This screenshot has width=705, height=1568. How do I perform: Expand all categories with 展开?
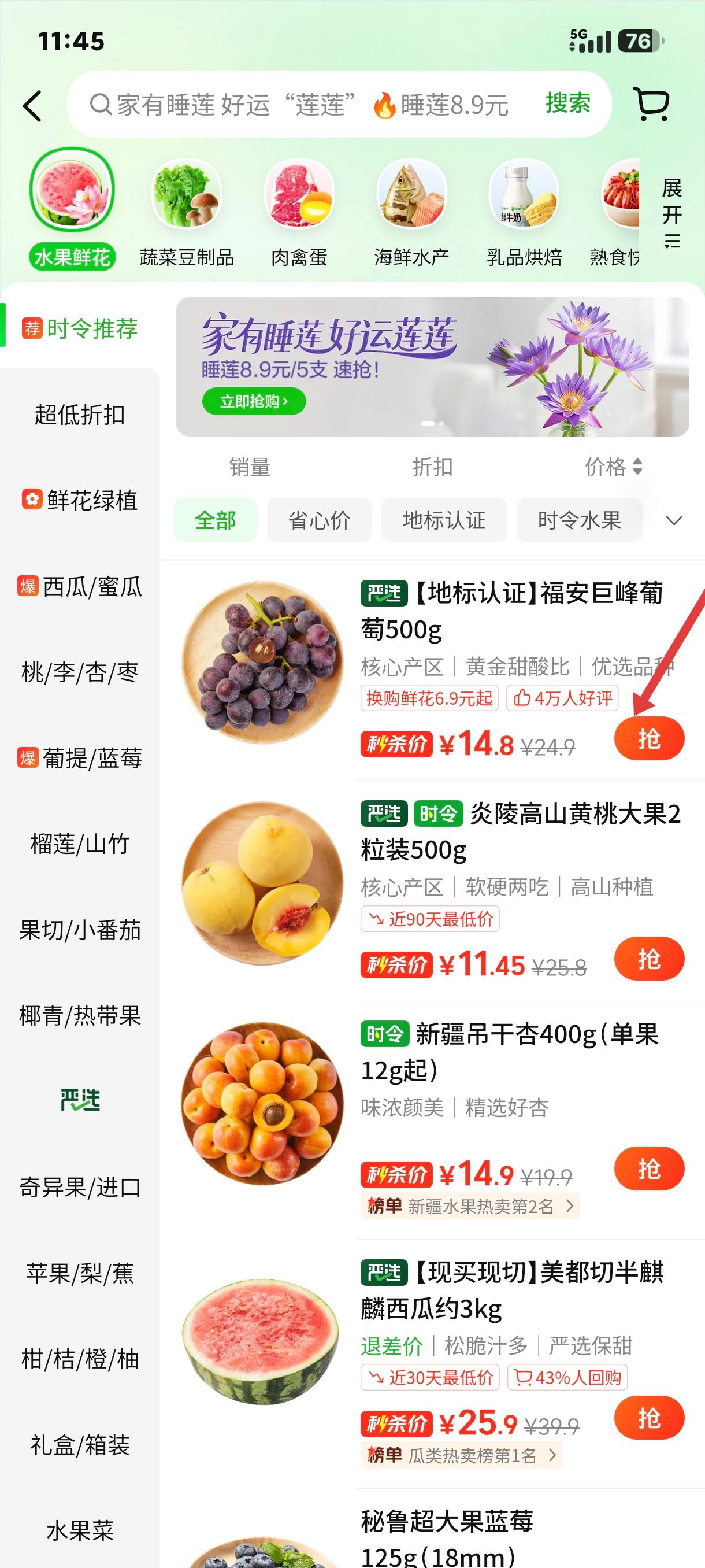coord(671,213)
